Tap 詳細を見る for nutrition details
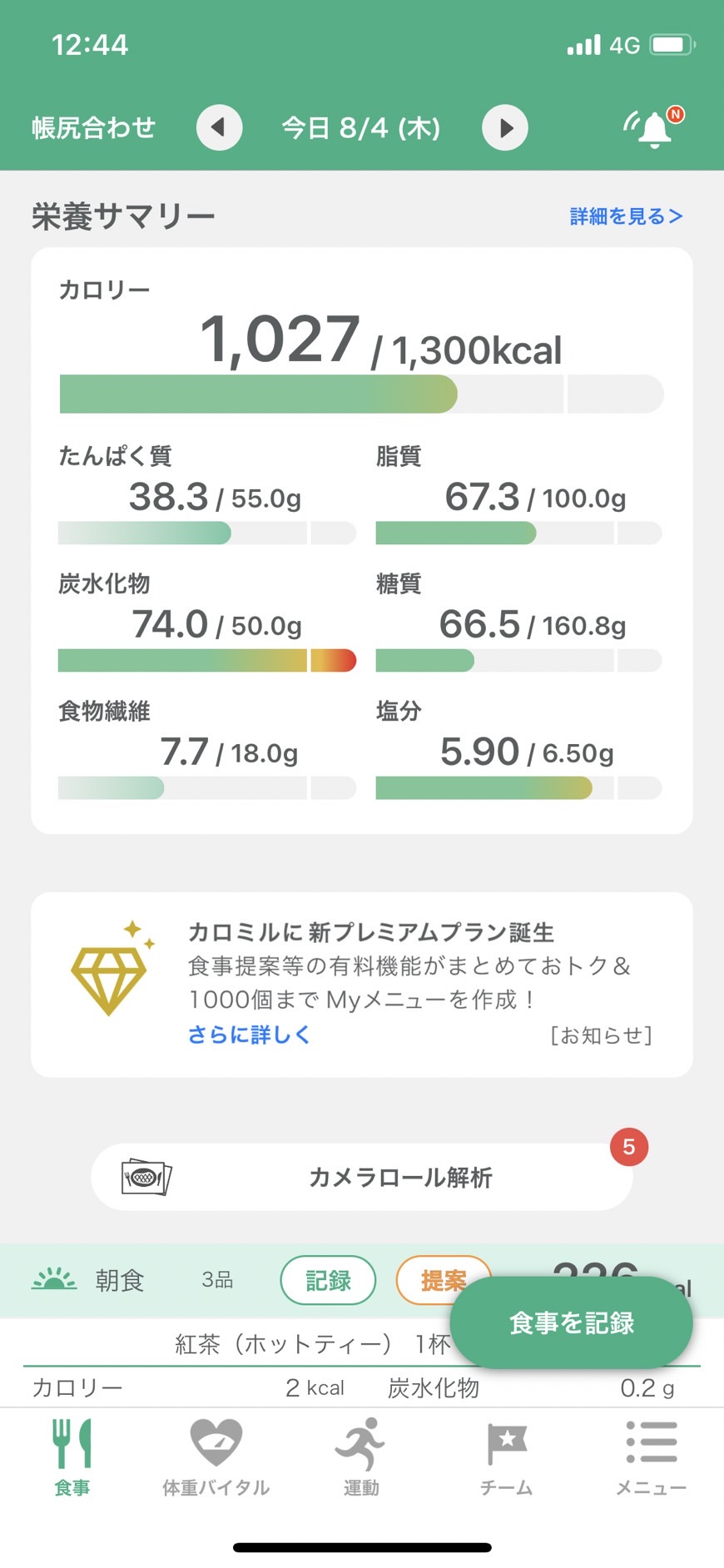Viewport: 724px width, 1568px height. (626, 216)
